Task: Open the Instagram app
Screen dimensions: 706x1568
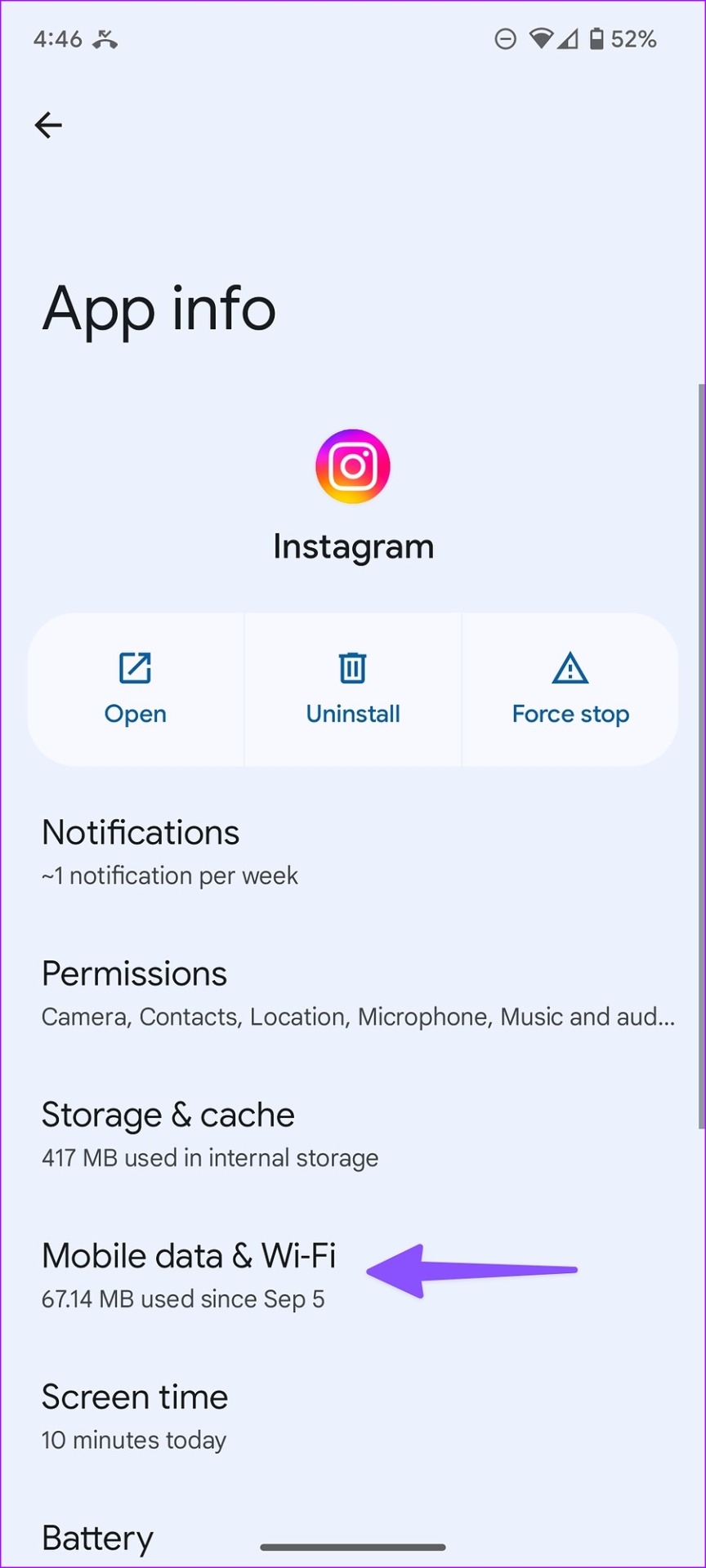Action: pyautogui.click(x=136, y=690)
